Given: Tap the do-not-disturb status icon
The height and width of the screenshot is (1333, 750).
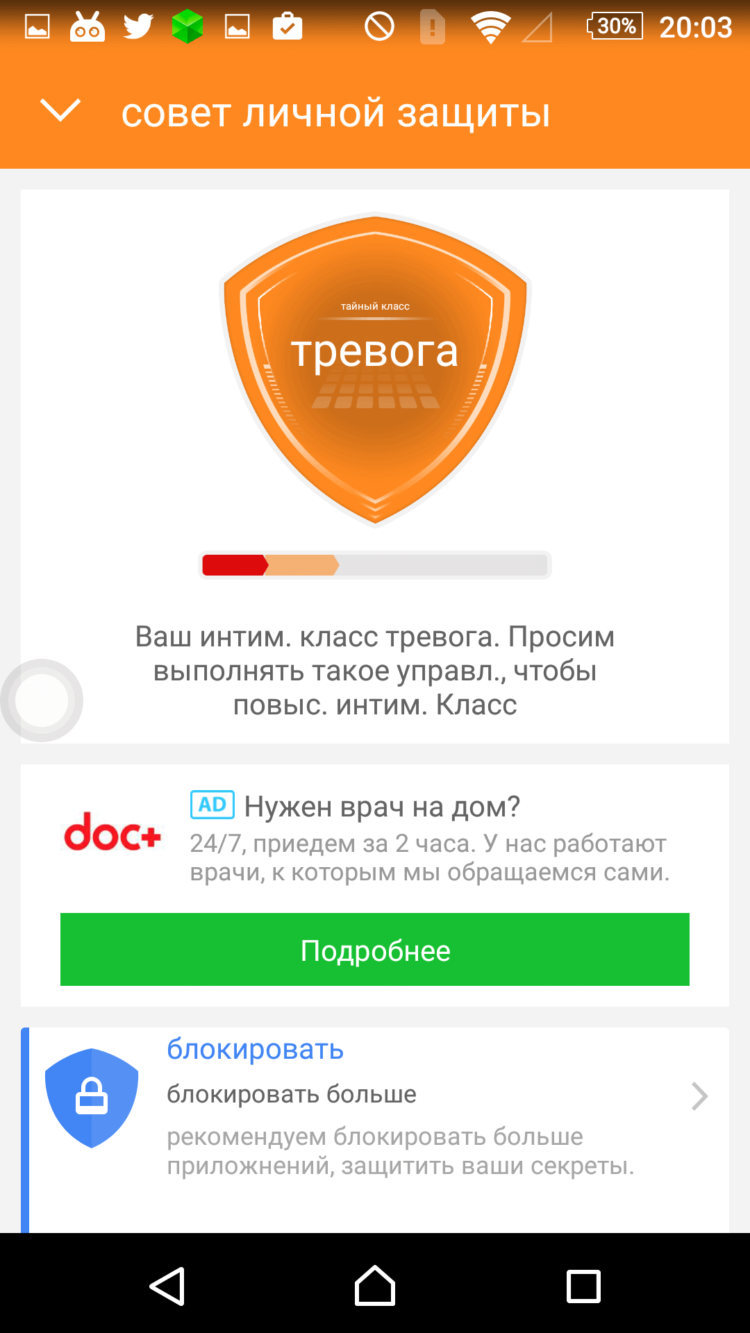Looking at the screenshot, I should pos(378,26).
